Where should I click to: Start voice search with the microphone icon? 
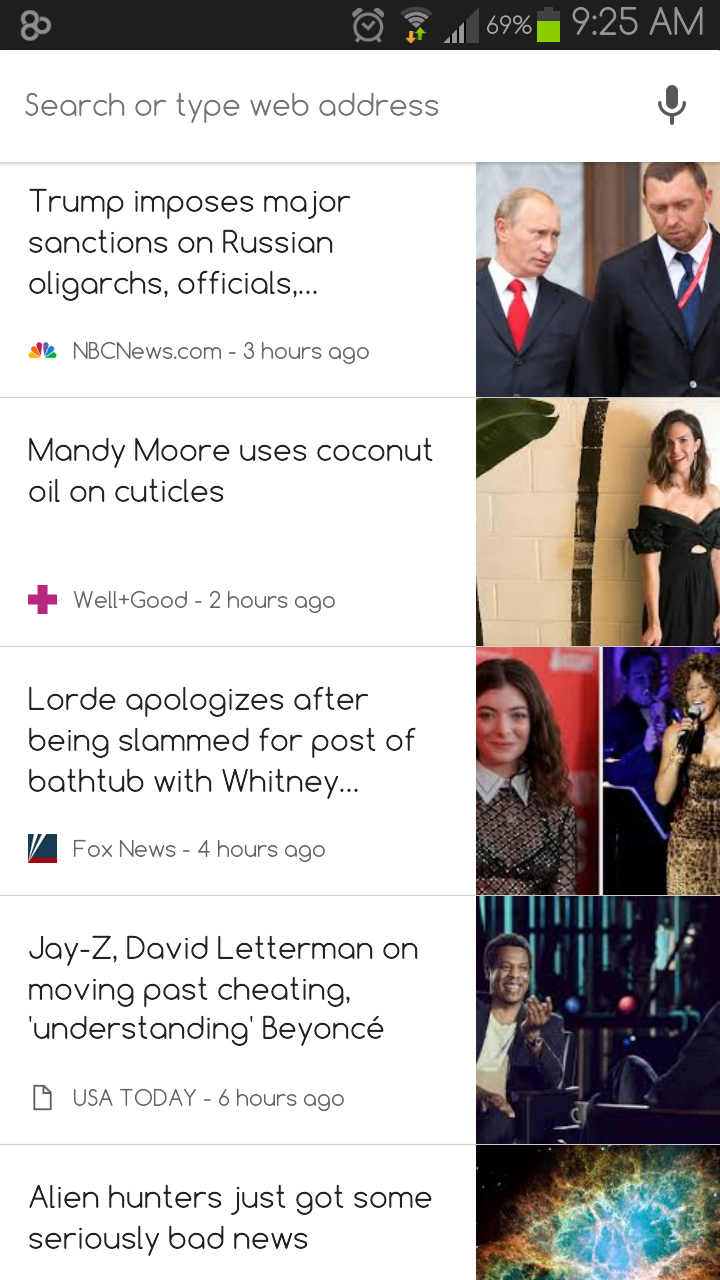pos(672,105)
